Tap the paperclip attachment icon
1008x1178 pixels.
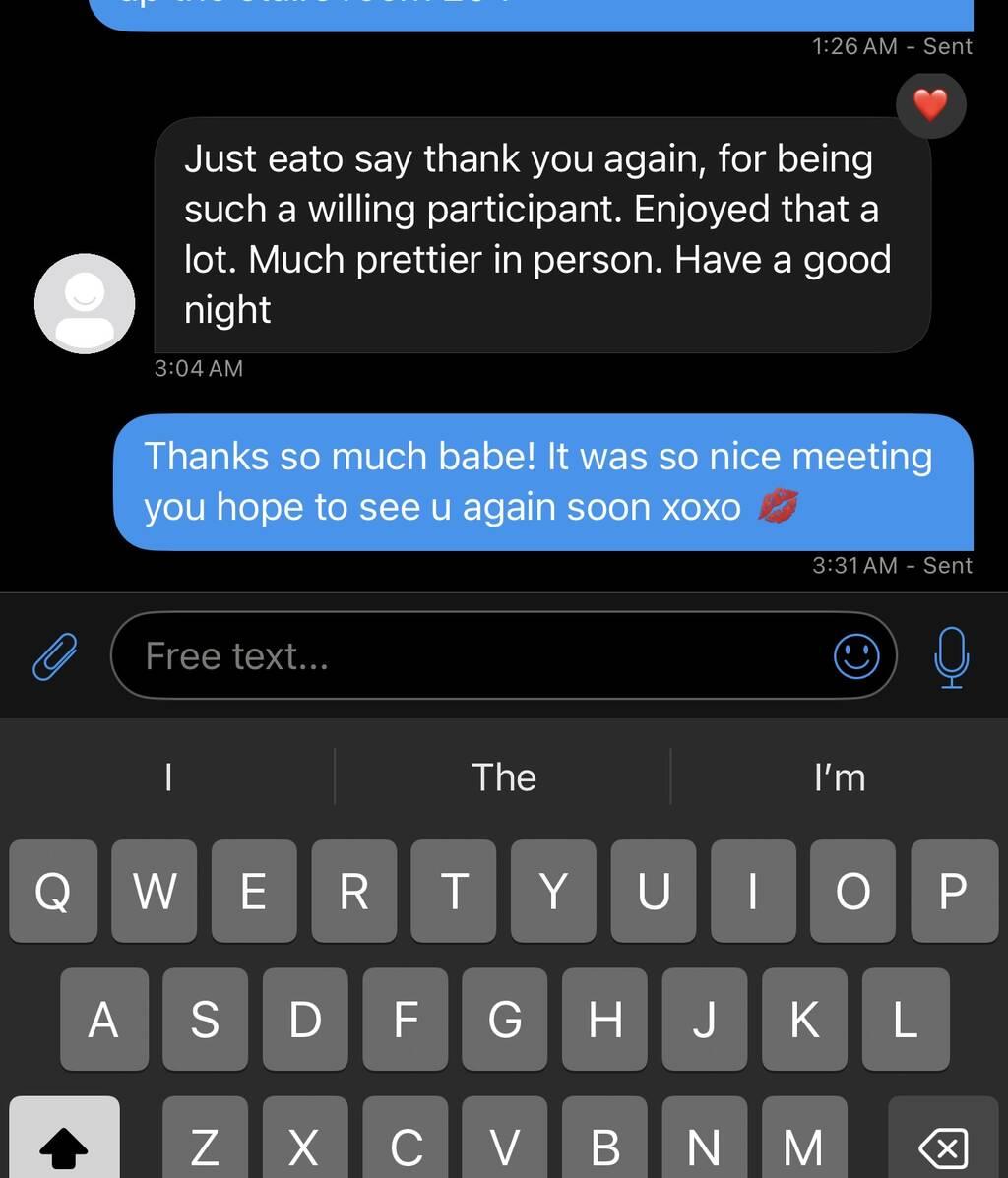(x=55, y=656)
